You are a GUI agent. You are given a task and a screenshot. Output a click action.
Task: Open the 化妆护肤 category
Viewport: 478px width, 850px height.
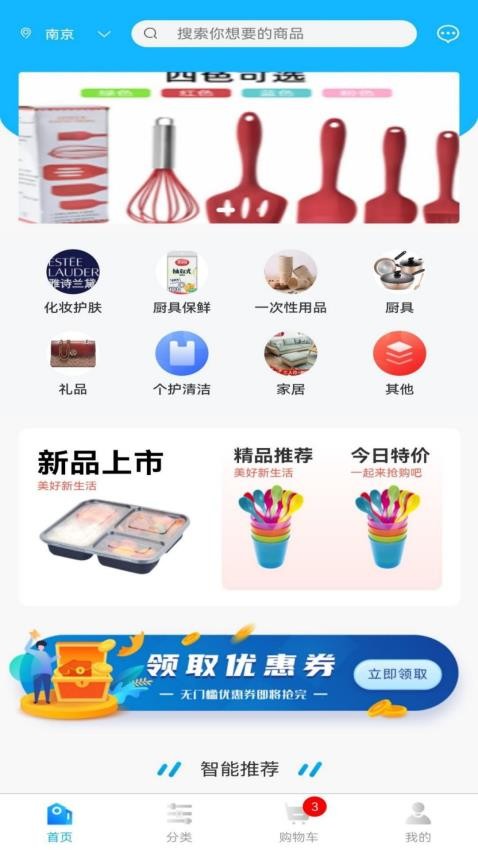[73, 282]
